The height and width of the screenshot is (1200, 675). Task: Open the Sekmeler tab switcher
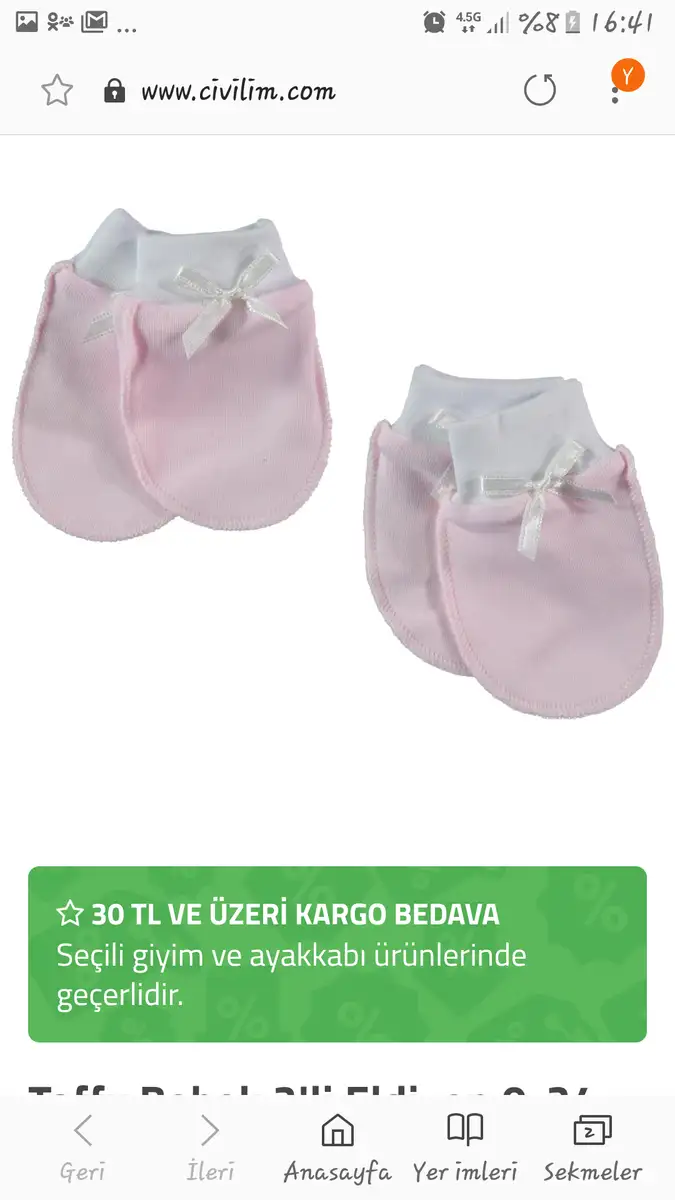click(593, 1148)
